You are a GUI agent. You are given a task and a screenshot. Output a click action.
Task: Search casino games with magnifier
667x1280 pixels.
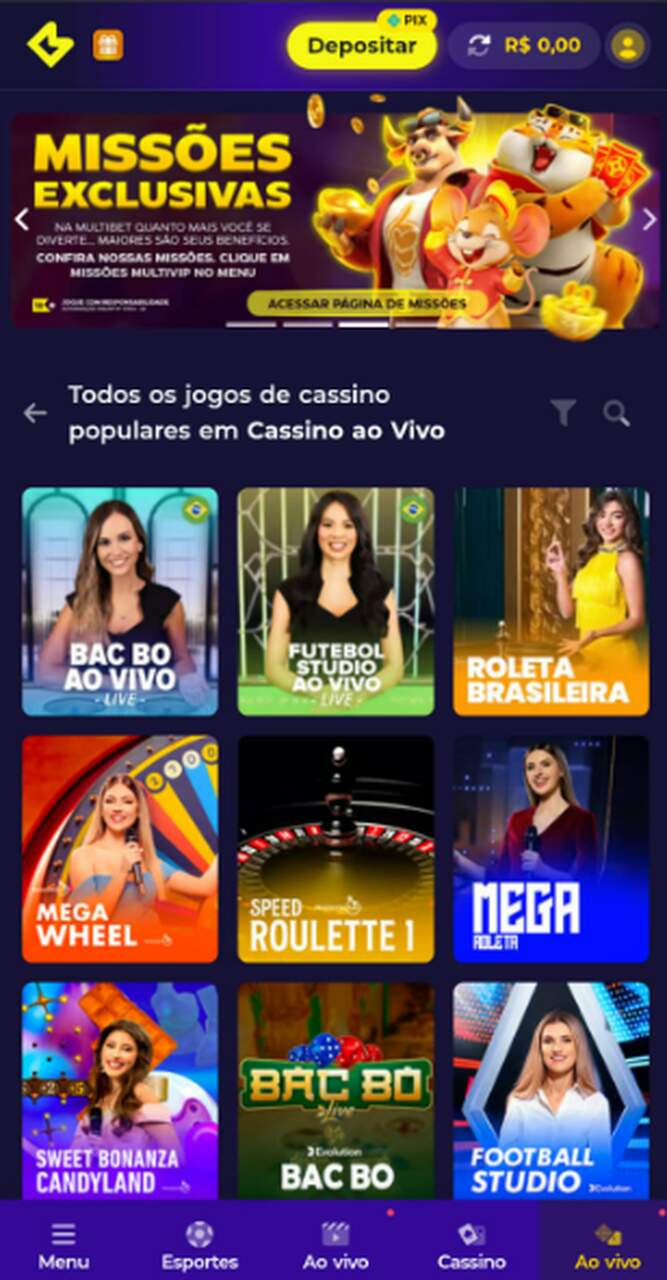click(x=617, y=412)
